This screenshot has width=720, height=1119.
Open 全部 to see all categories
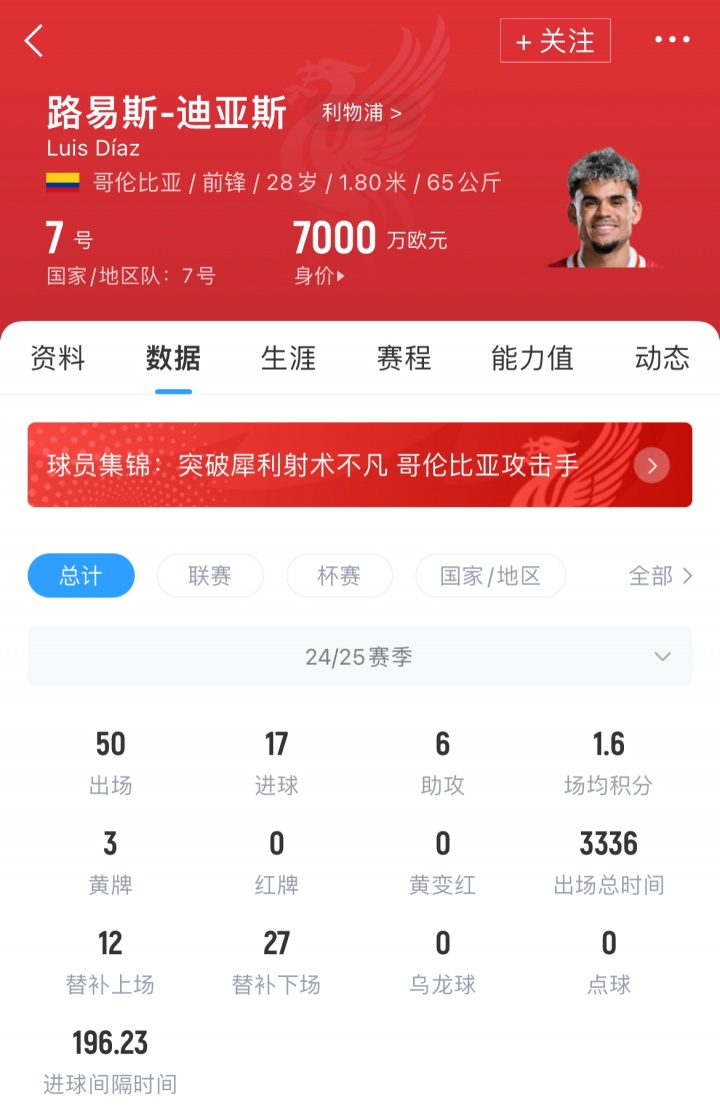point(660,576)
